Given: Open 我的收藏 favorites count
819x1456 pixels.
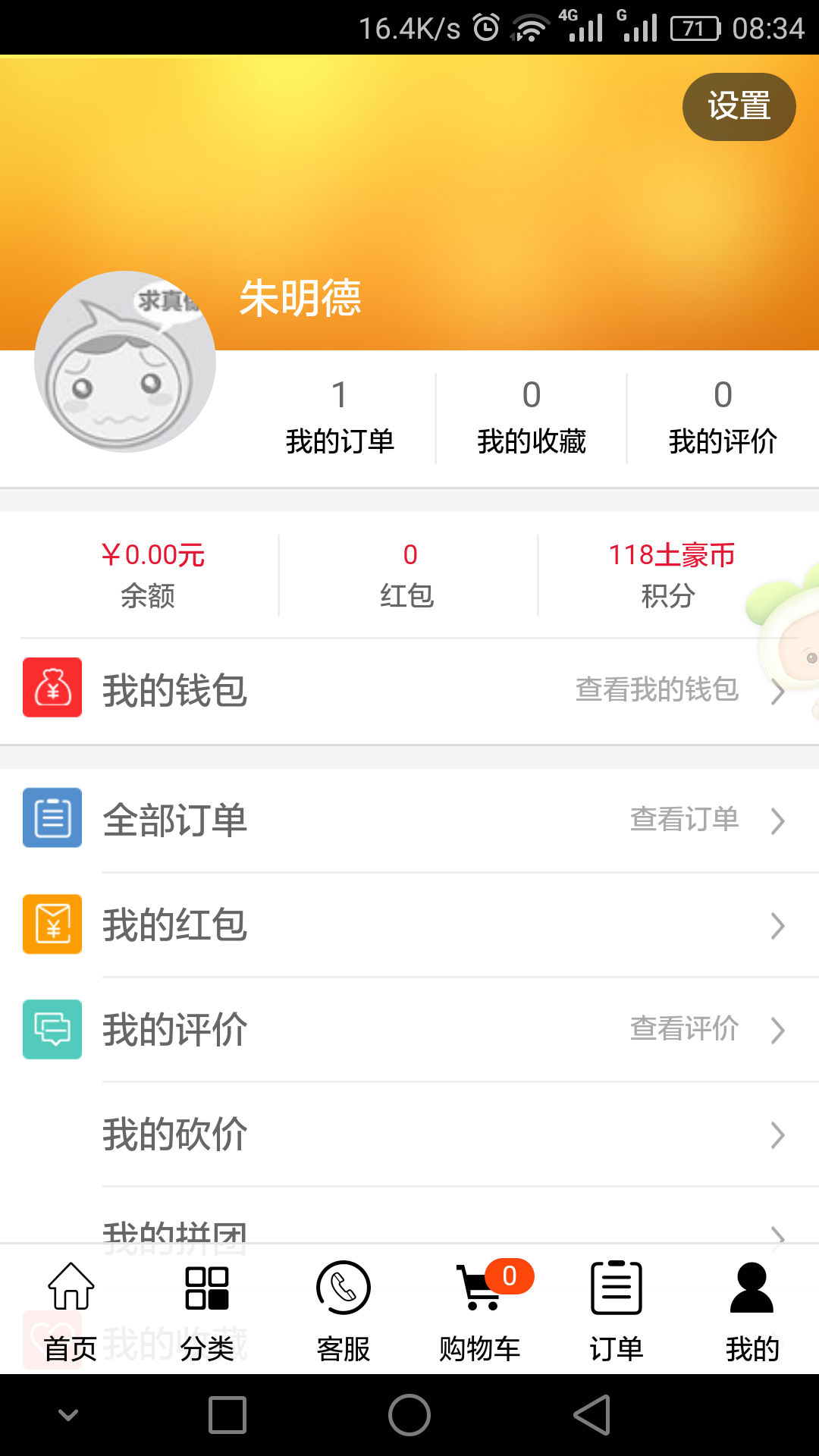Looking at the screenshot, I should pyautogui.click(x=532, y=418).
